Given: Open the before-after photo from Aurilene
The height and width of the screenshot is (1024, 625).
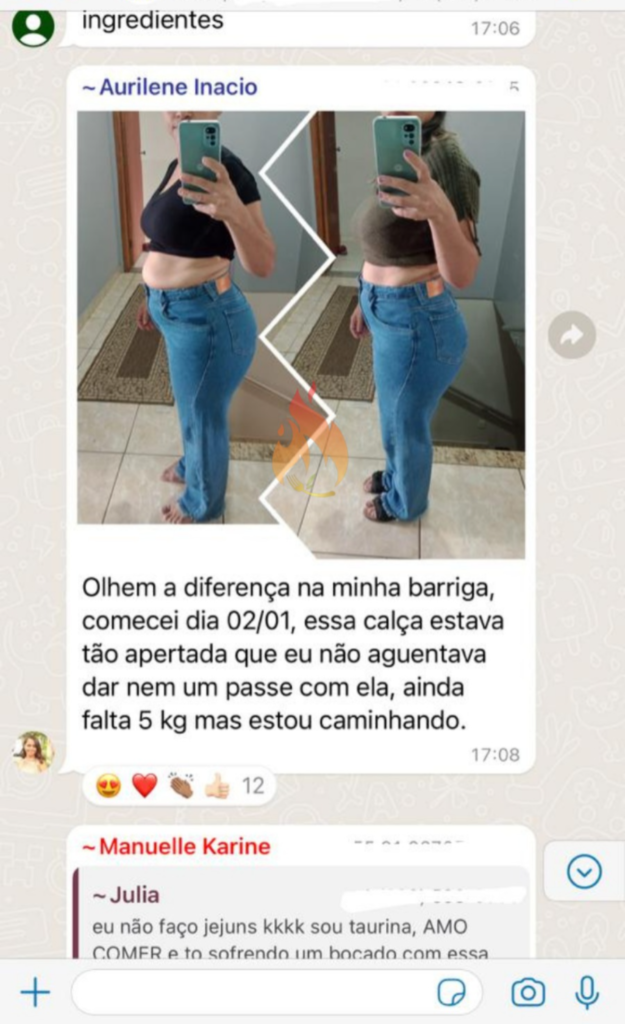Looking at the screenshot, I should (x=301, y=334).
